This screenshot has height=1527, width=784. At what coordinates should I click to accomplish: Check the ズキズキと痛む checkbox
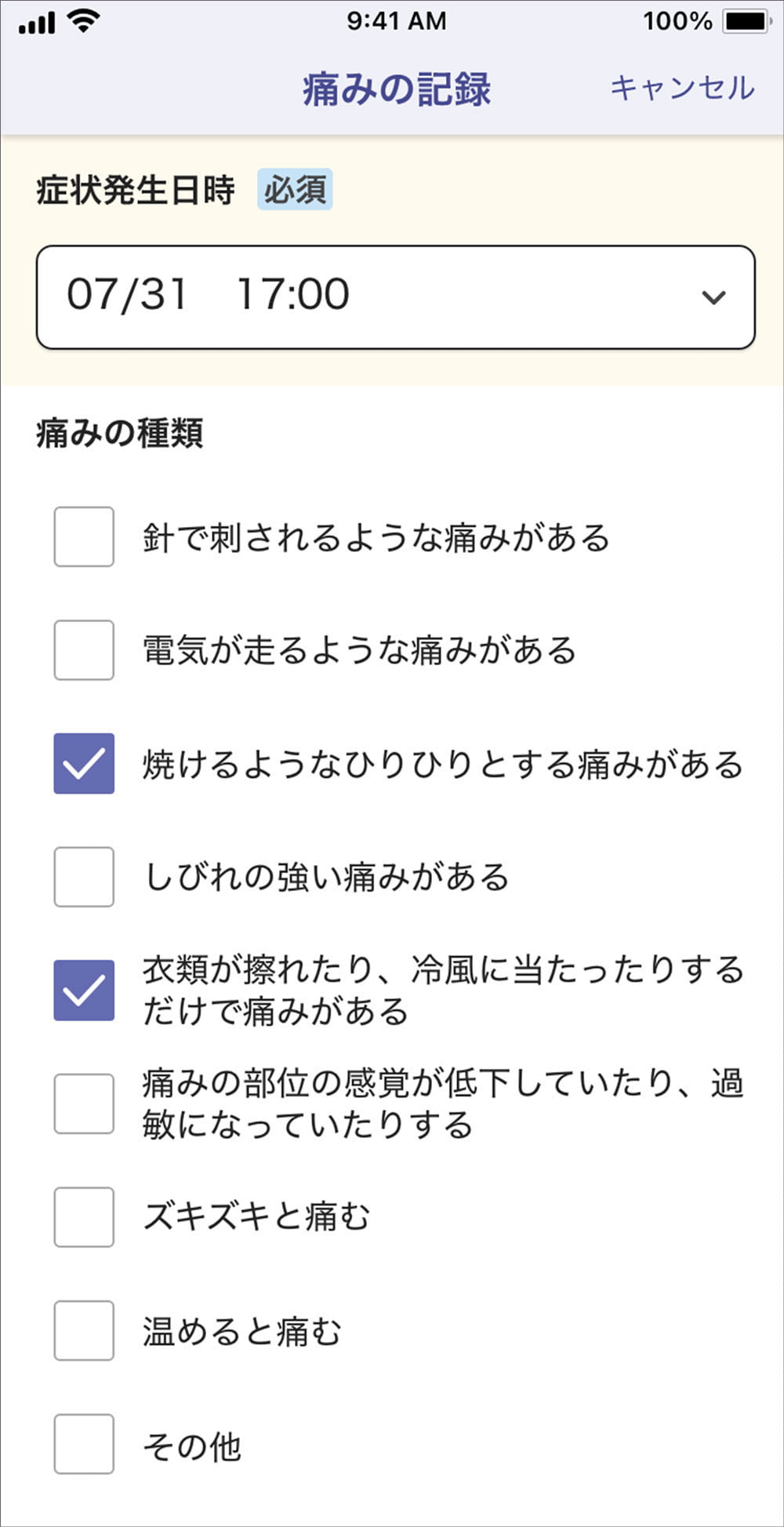(x=83, y=1217)
